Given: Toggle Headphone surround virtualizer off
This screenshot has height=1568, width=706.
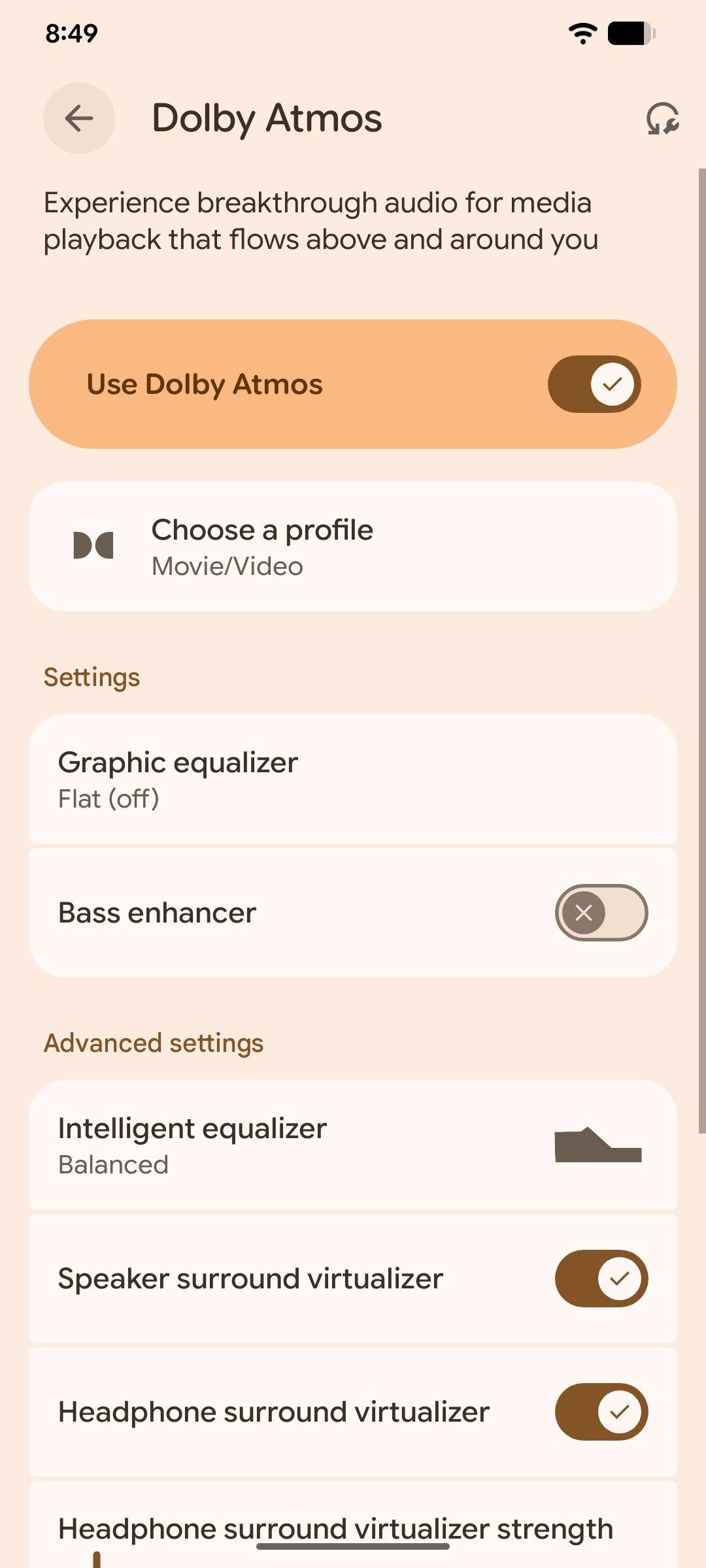Looking at the screenshot, I should [601, 1412].
